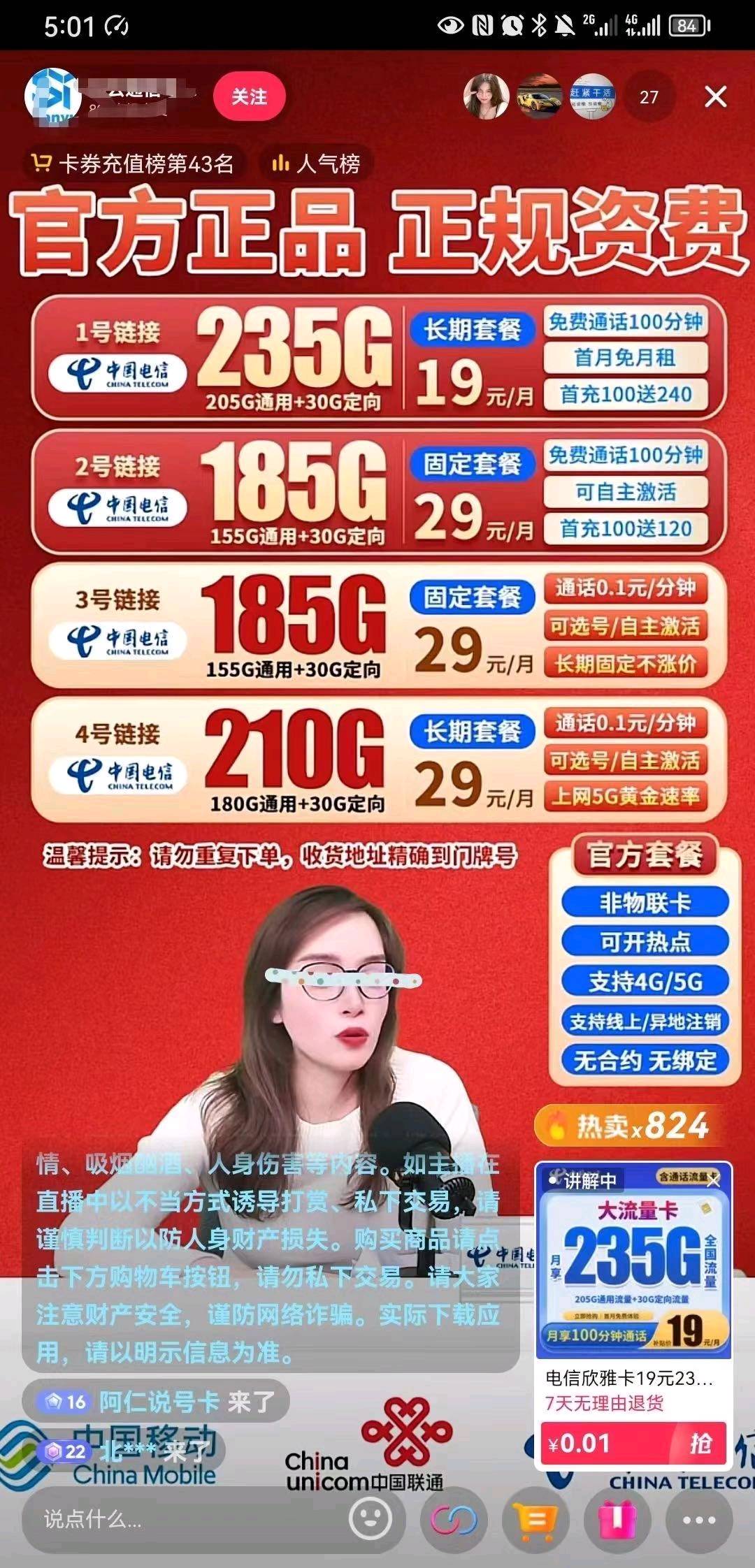
Task: Open the streamer's profile avatar
Action: [x=52, y=96]
